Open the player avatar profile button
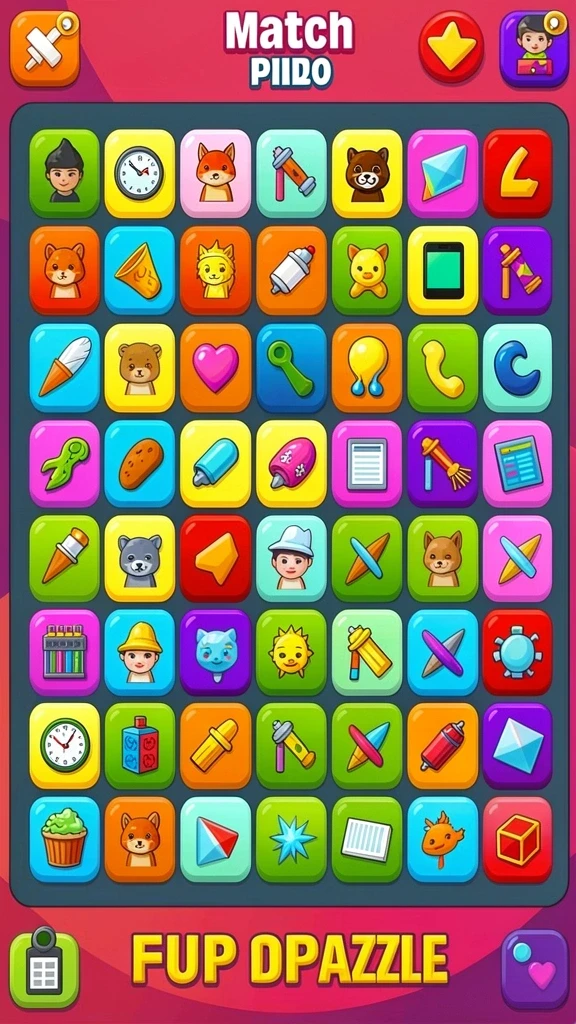This screenshot has height=1024, width=576. click(534, 49)
